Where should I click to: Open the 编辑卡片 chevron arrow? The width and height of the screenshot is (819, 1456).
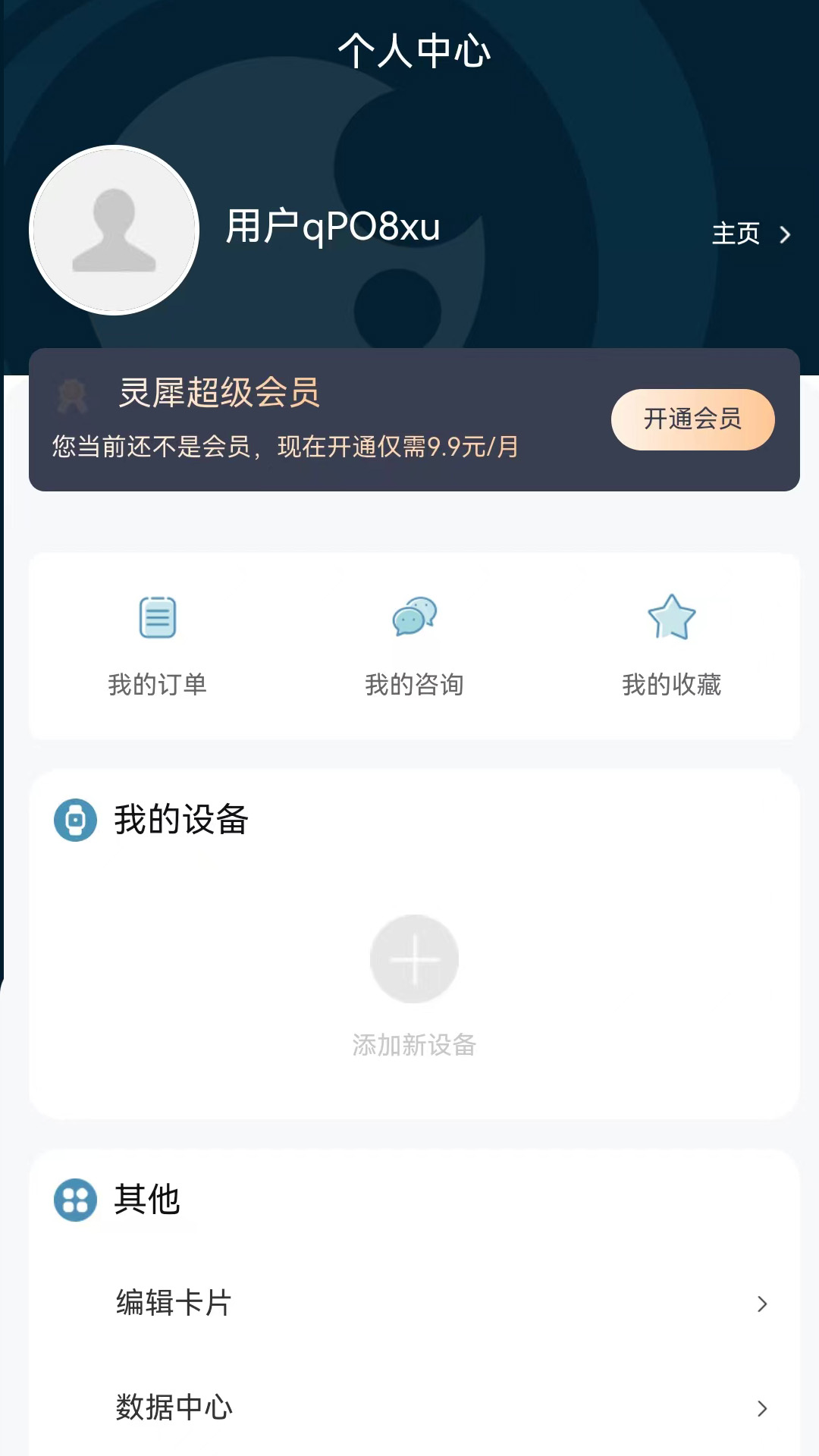click(762, 1303)
